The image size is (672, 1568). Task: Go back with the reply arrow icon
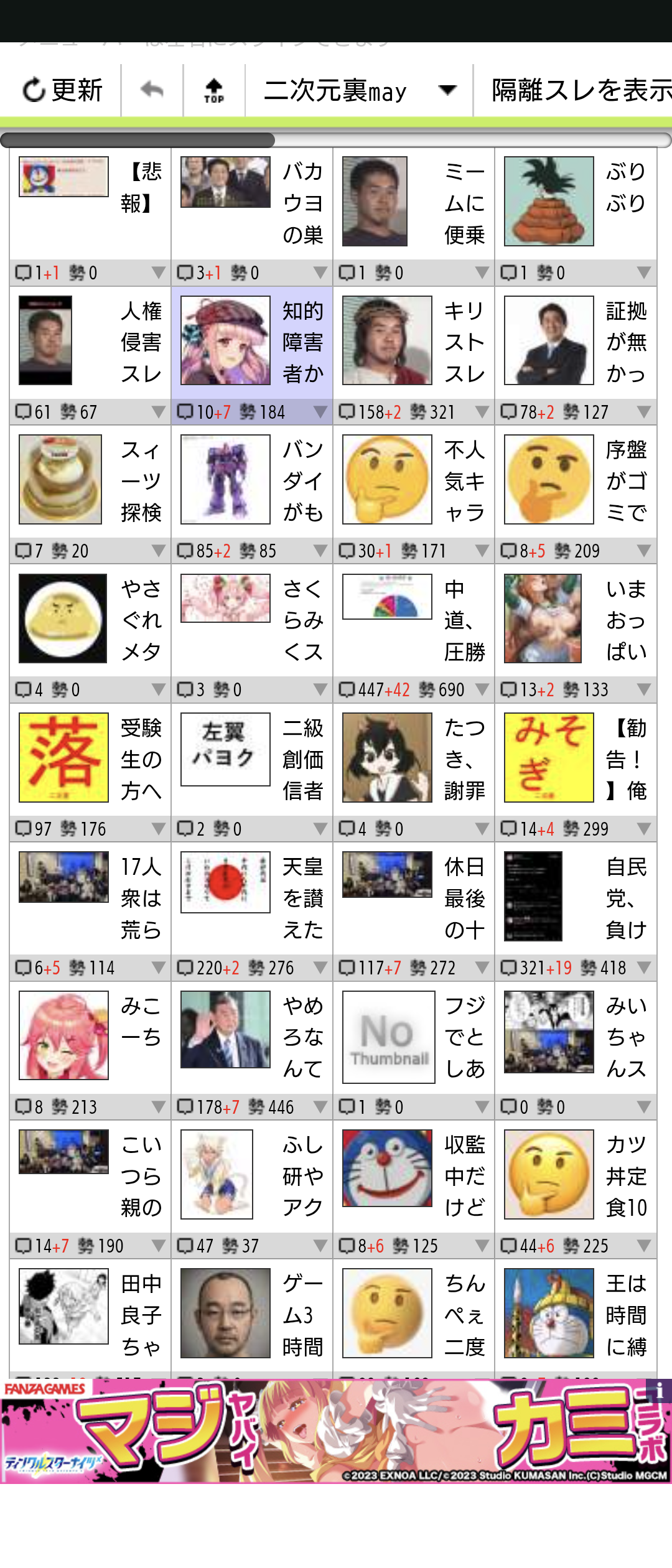click(x=152, y=91)
